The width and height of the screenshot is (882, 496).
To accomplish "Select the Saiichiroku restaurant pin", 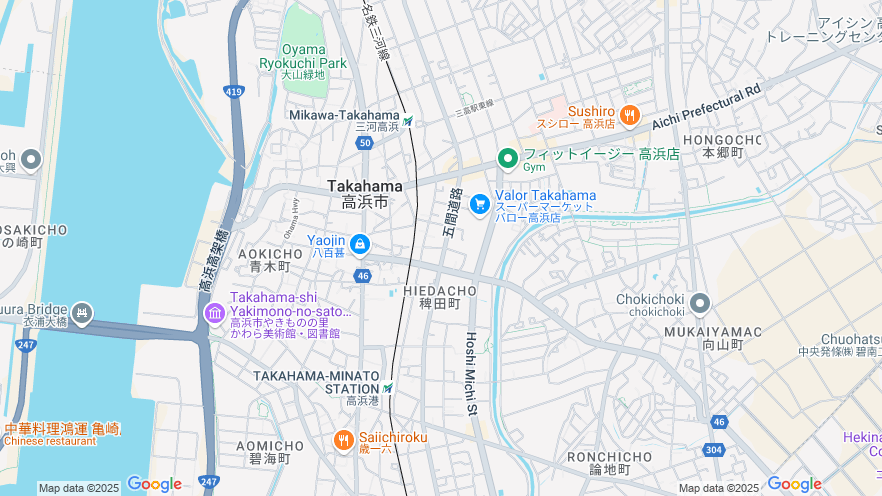I will (343, 440).
